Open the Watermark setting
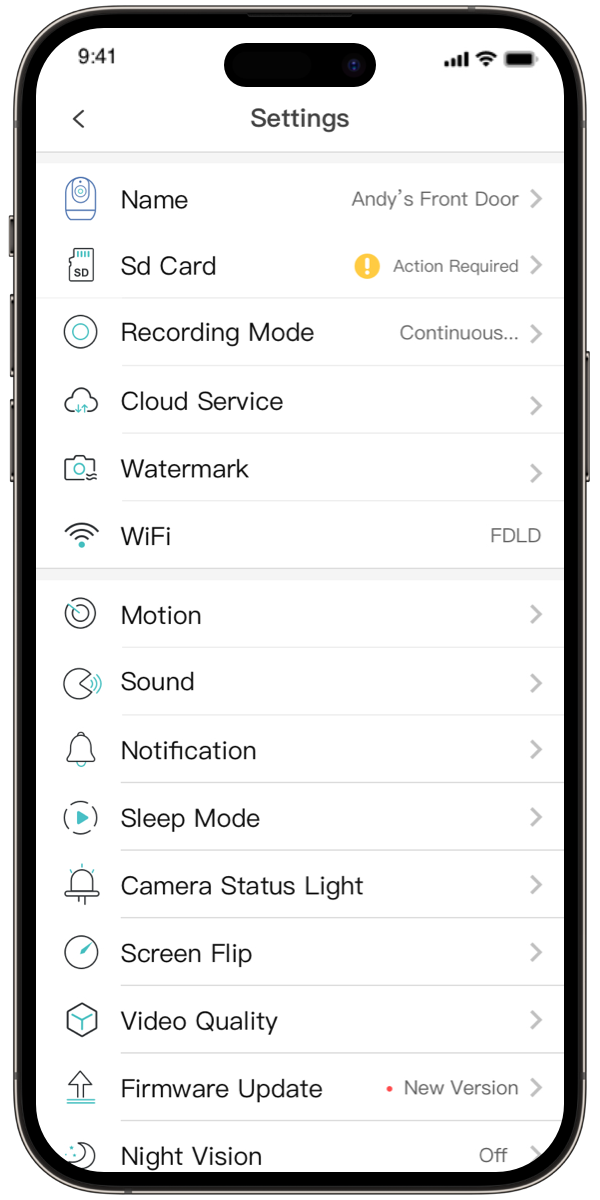Viewport: 600px width, 1200px height. tap(300, 469)
